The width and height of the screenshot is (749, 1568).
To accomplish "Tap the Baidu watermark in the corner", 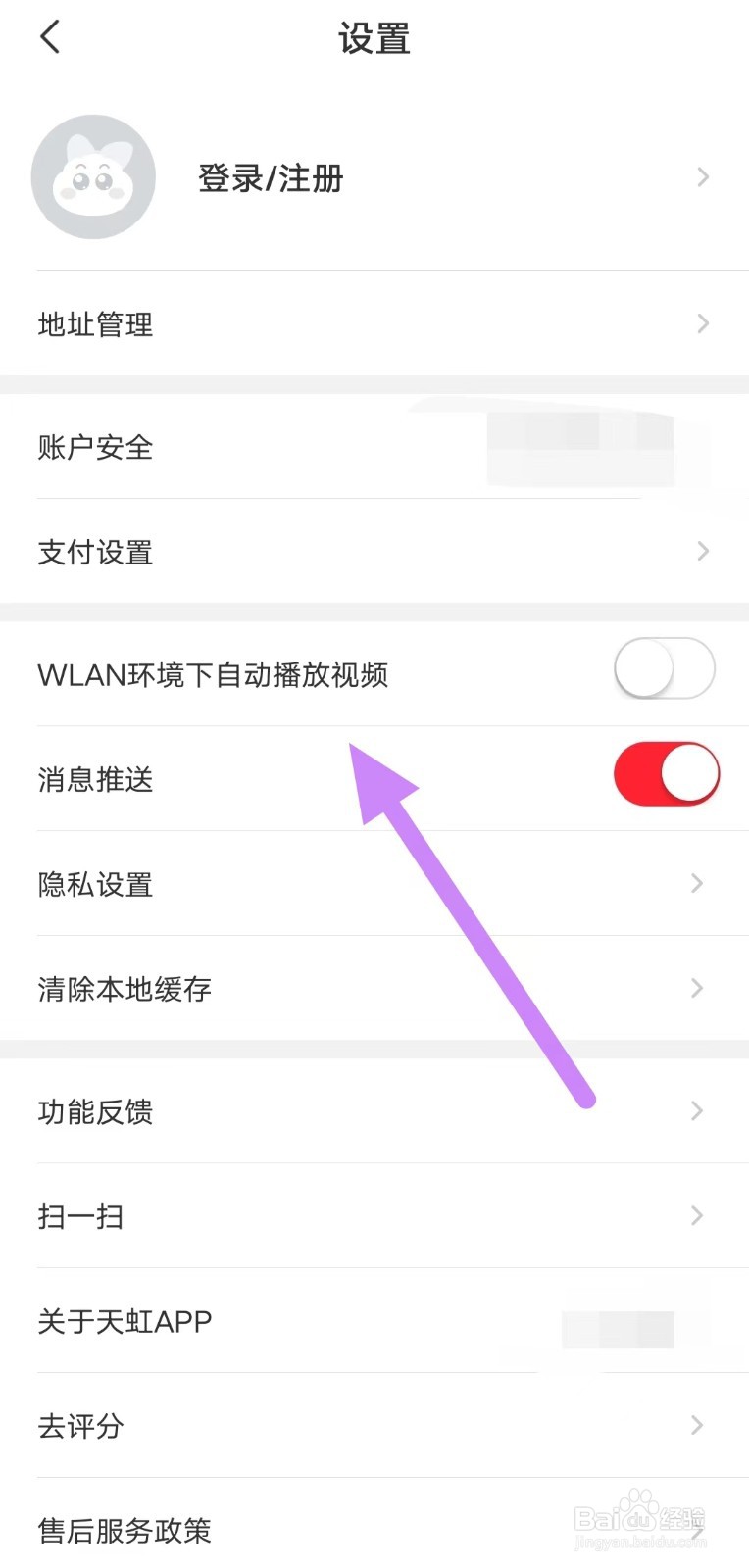I will click(638, 1521).
